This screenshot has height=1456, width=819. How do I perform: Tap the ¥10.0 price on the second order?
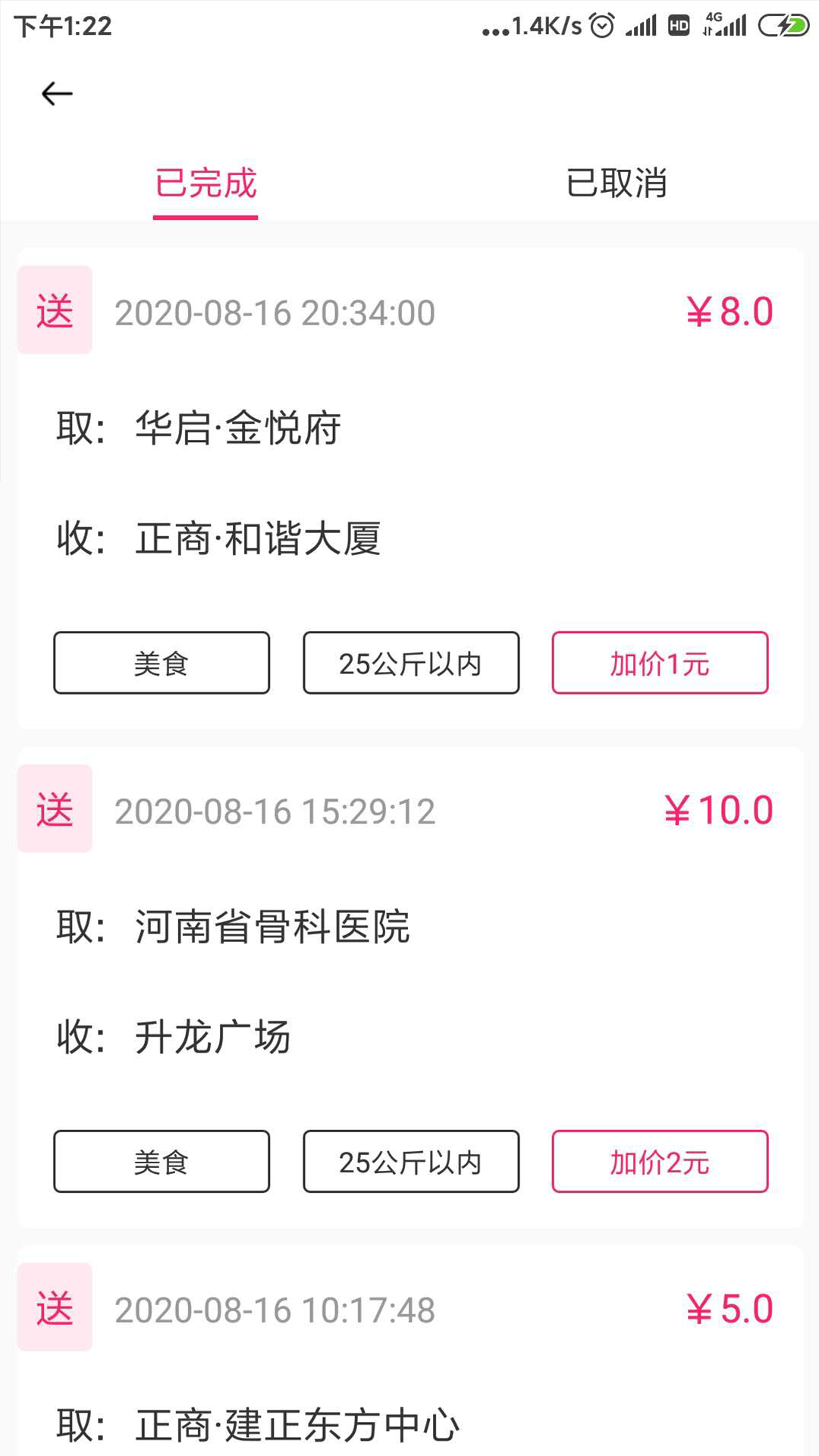click(x=719, y=808)
